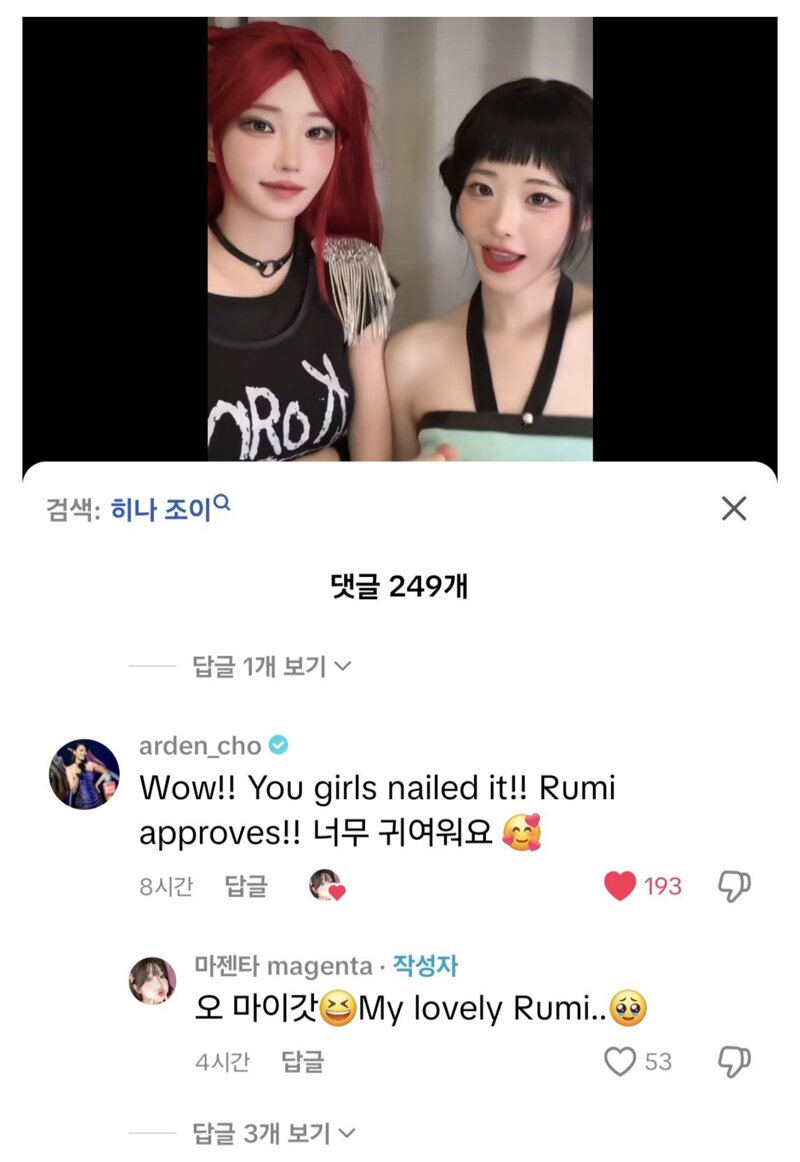Viewport: 800px width, 1162px height.
Task: Open 마젠타 magenta's profile picture
Action: 153,980
